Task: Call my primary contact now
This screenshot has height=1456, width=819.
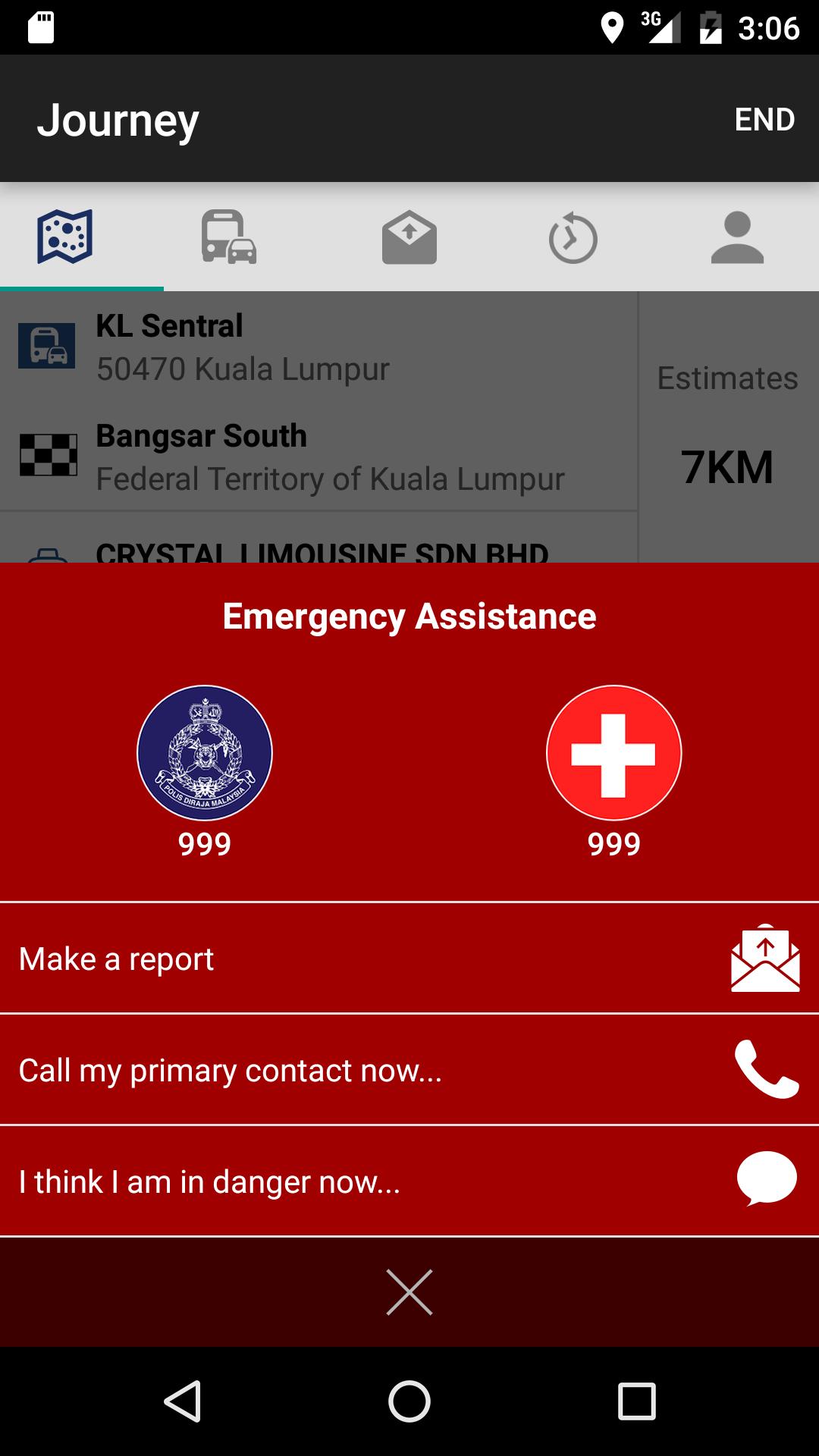Action: pos(409,1070)
